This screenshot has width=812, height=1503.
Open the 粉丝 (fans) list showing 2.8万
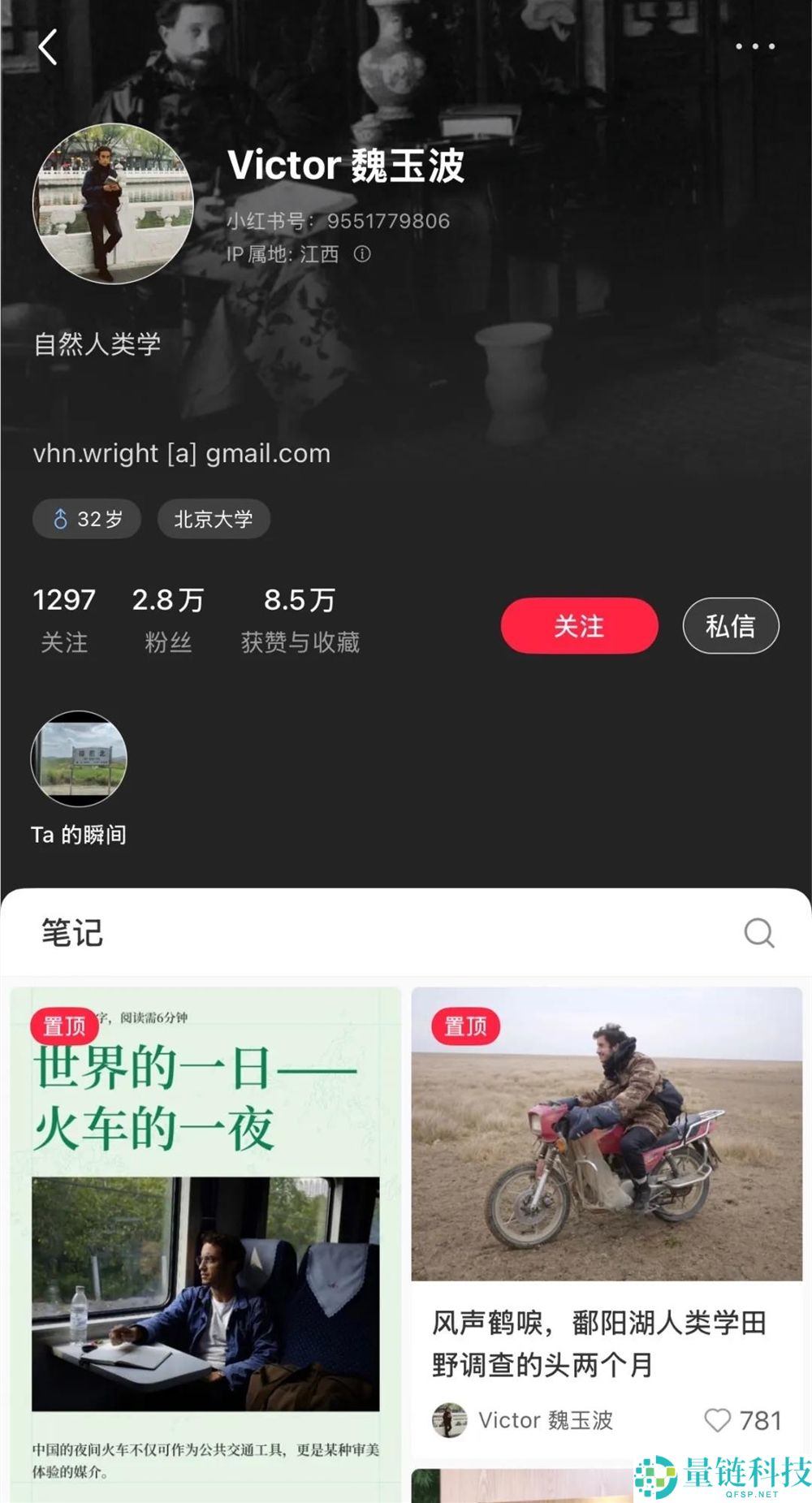click(x=167, y=620)
